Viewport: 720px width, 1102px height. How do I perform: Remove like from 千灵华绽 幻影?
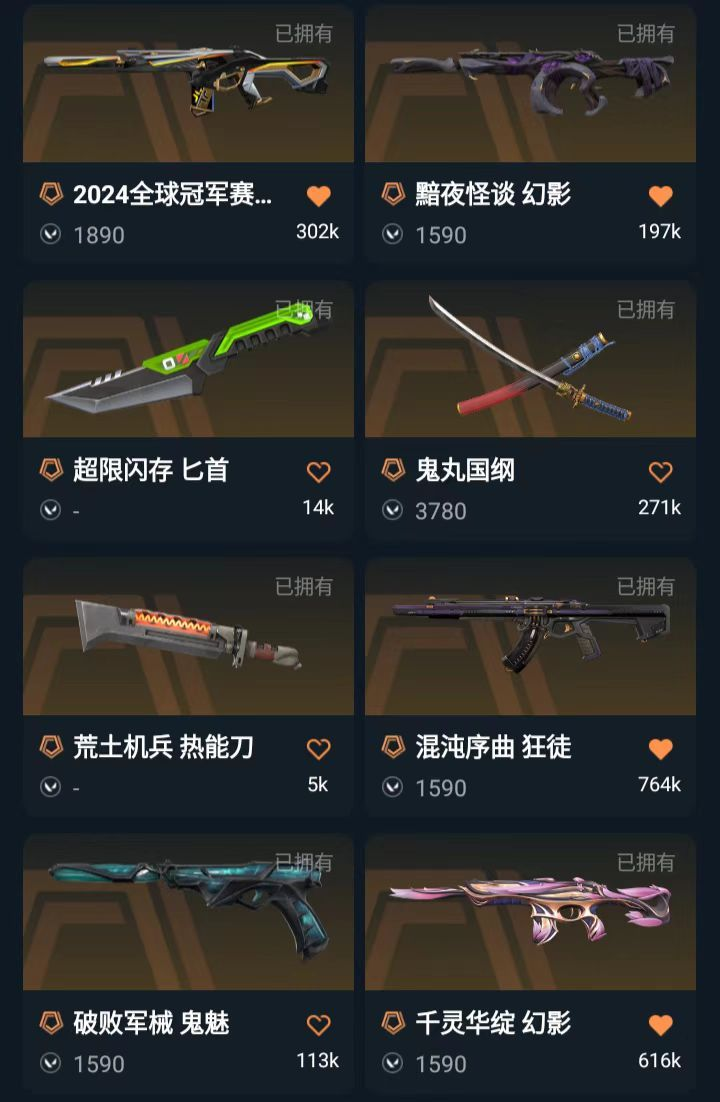coord(660,1025)
